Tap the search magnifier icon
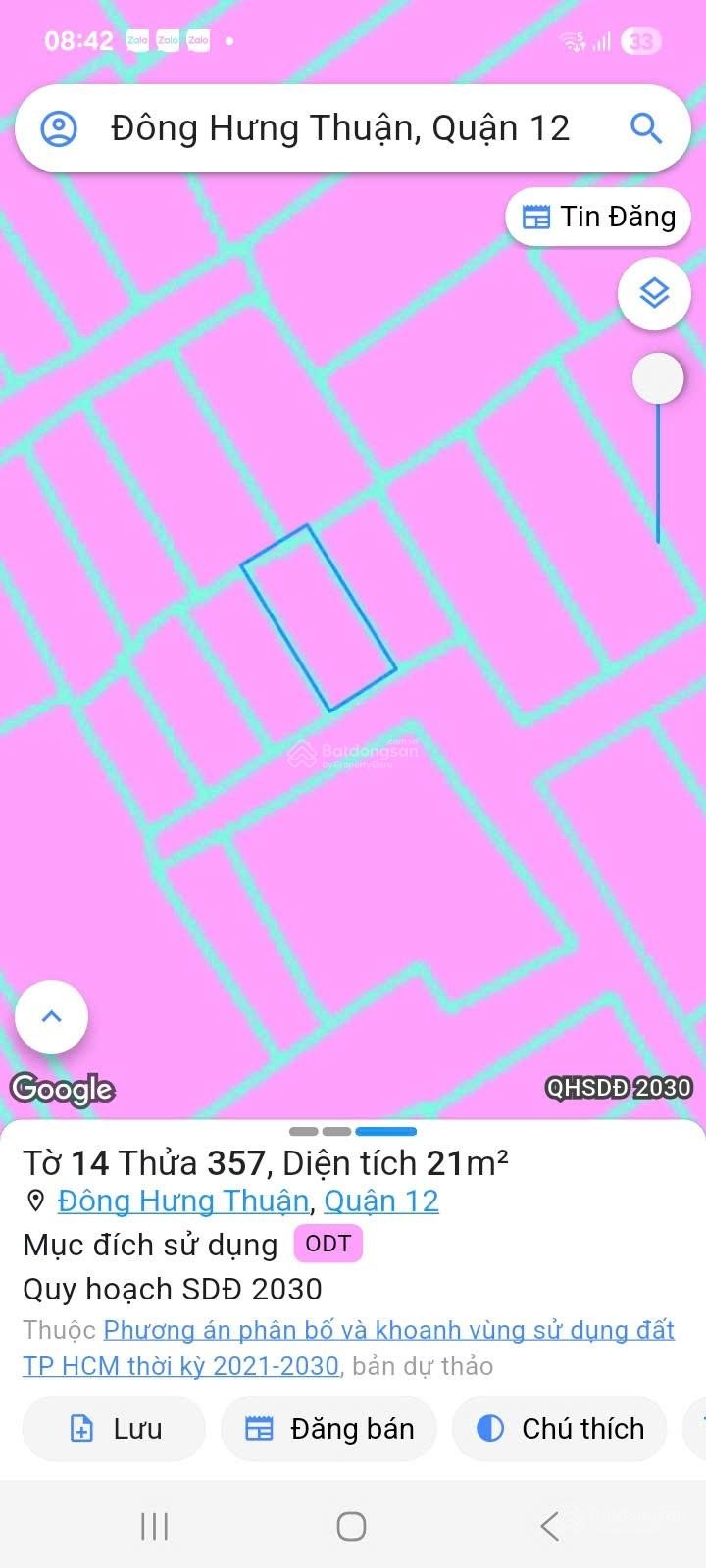Viewport: 706px width, 1568px height. [645, 128]
